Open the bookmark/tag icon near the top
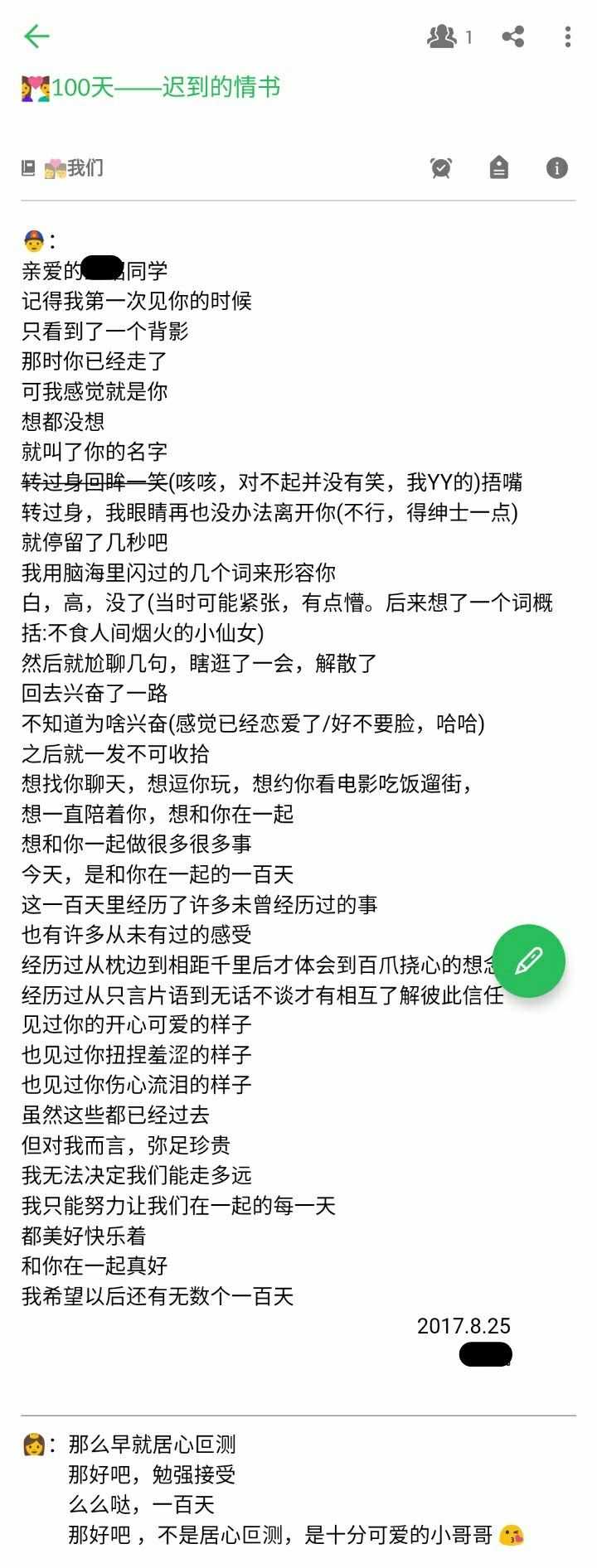597x1568 pixels. click(499, 167)
